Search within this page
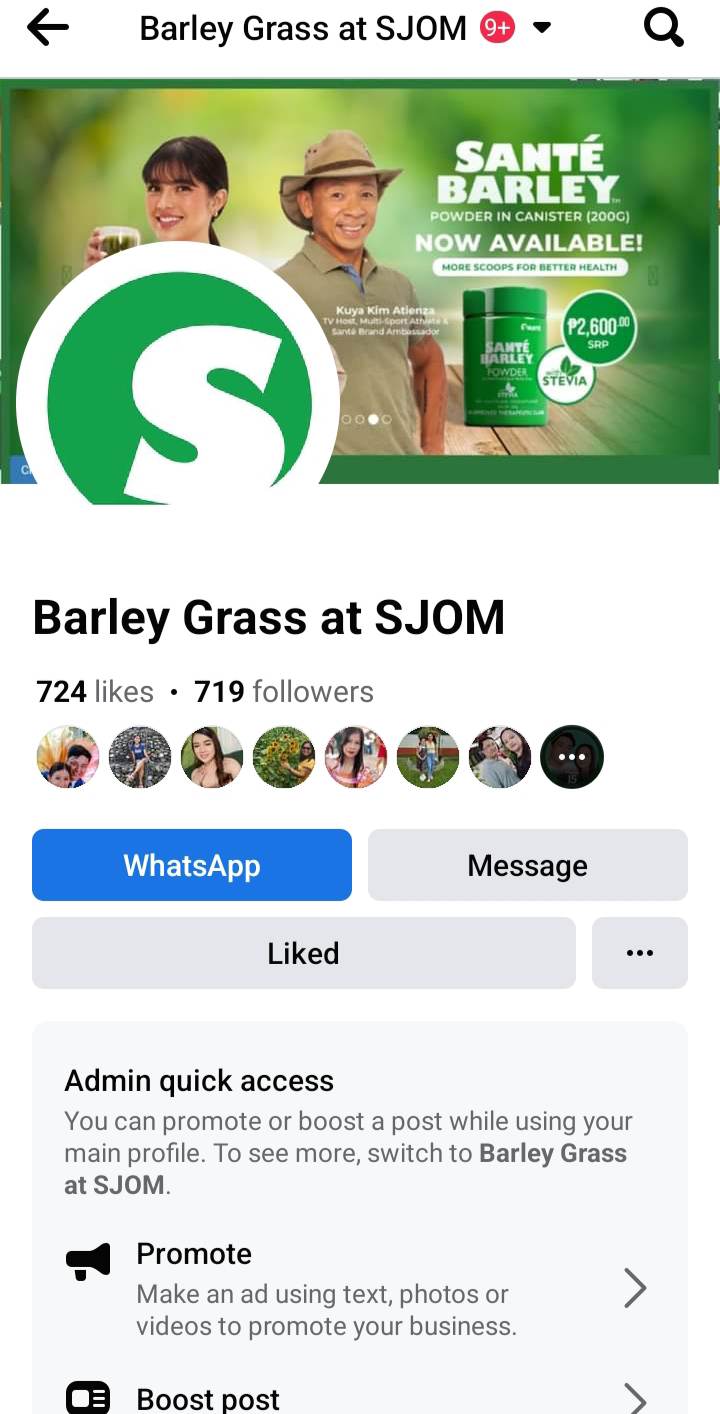This screenshot has width=720, height=1414. [x=663, y=28]
